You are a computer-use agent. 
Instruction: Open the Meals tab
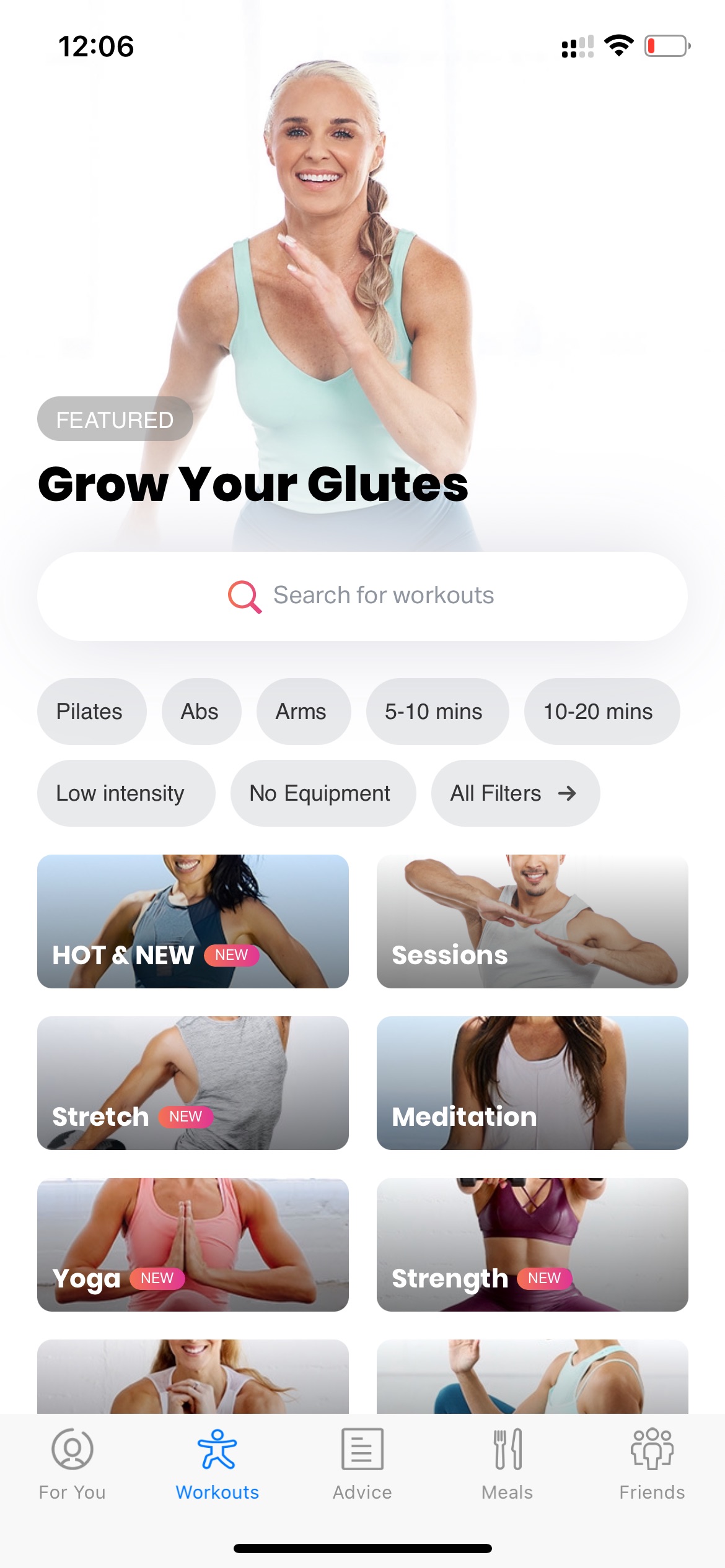[x=507, y=1464]
